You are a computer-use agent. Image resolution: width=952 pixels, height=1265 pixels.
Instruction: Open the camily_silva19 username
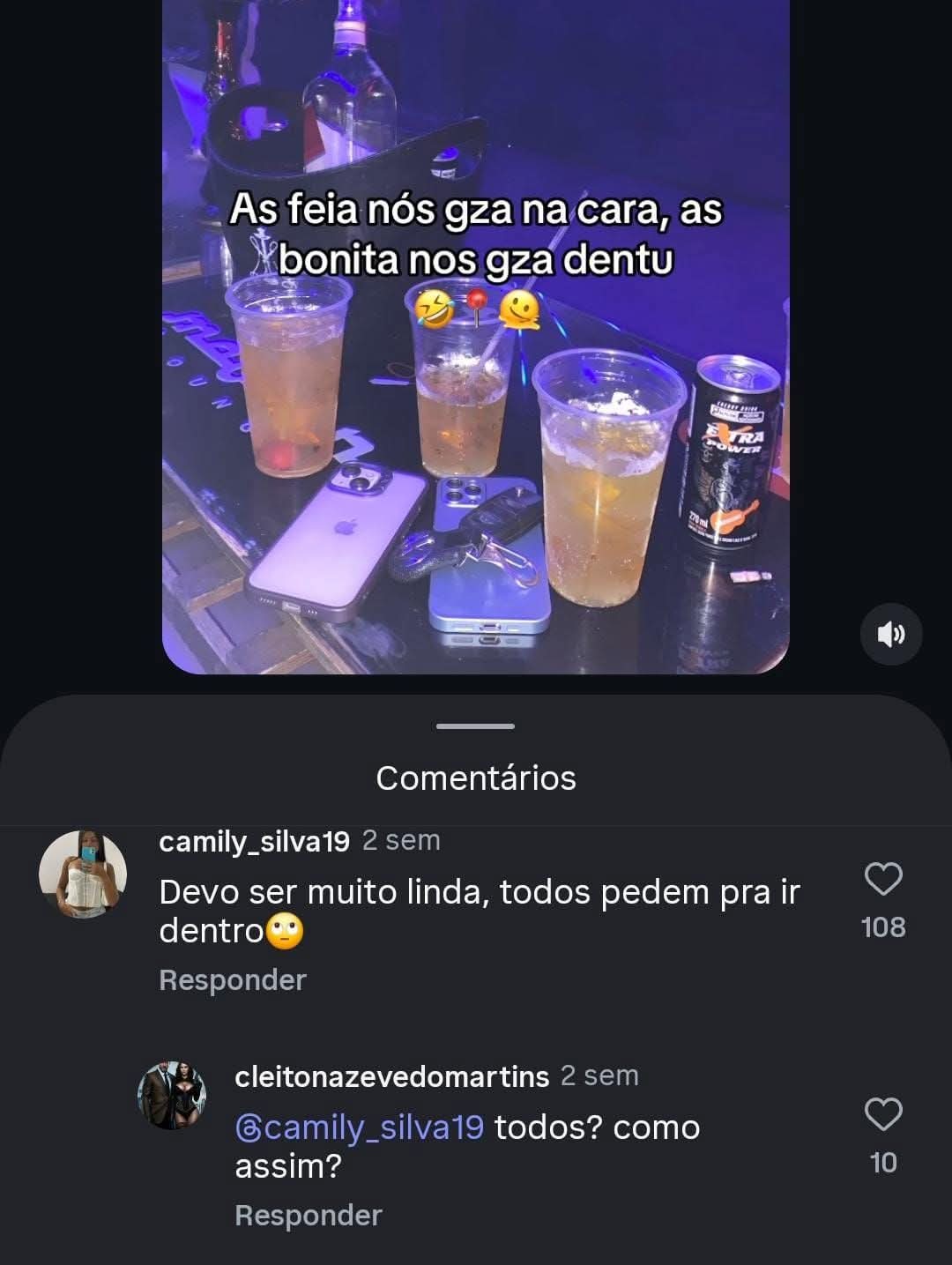tap(254, 841)
